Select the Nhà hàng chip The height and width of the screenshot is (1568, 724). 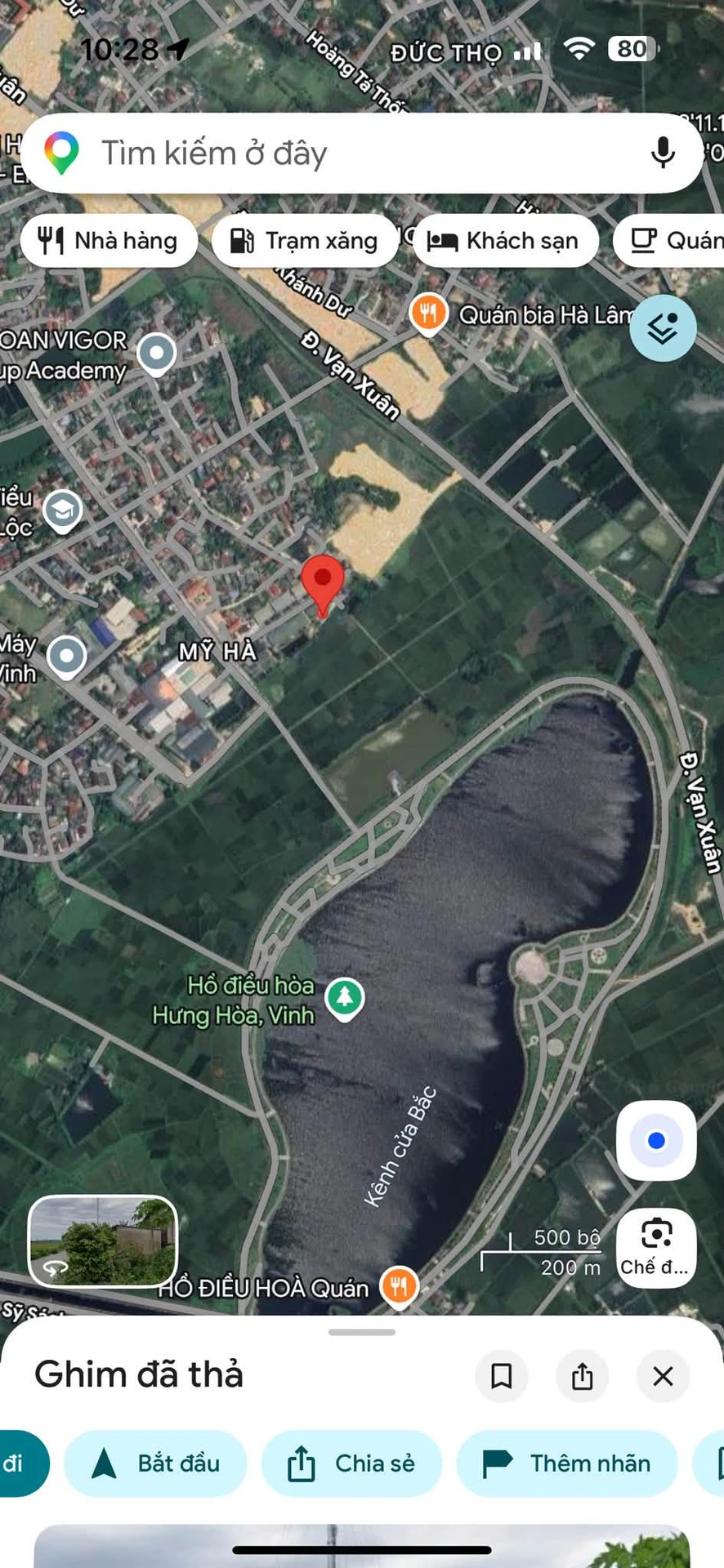point(109,241)
